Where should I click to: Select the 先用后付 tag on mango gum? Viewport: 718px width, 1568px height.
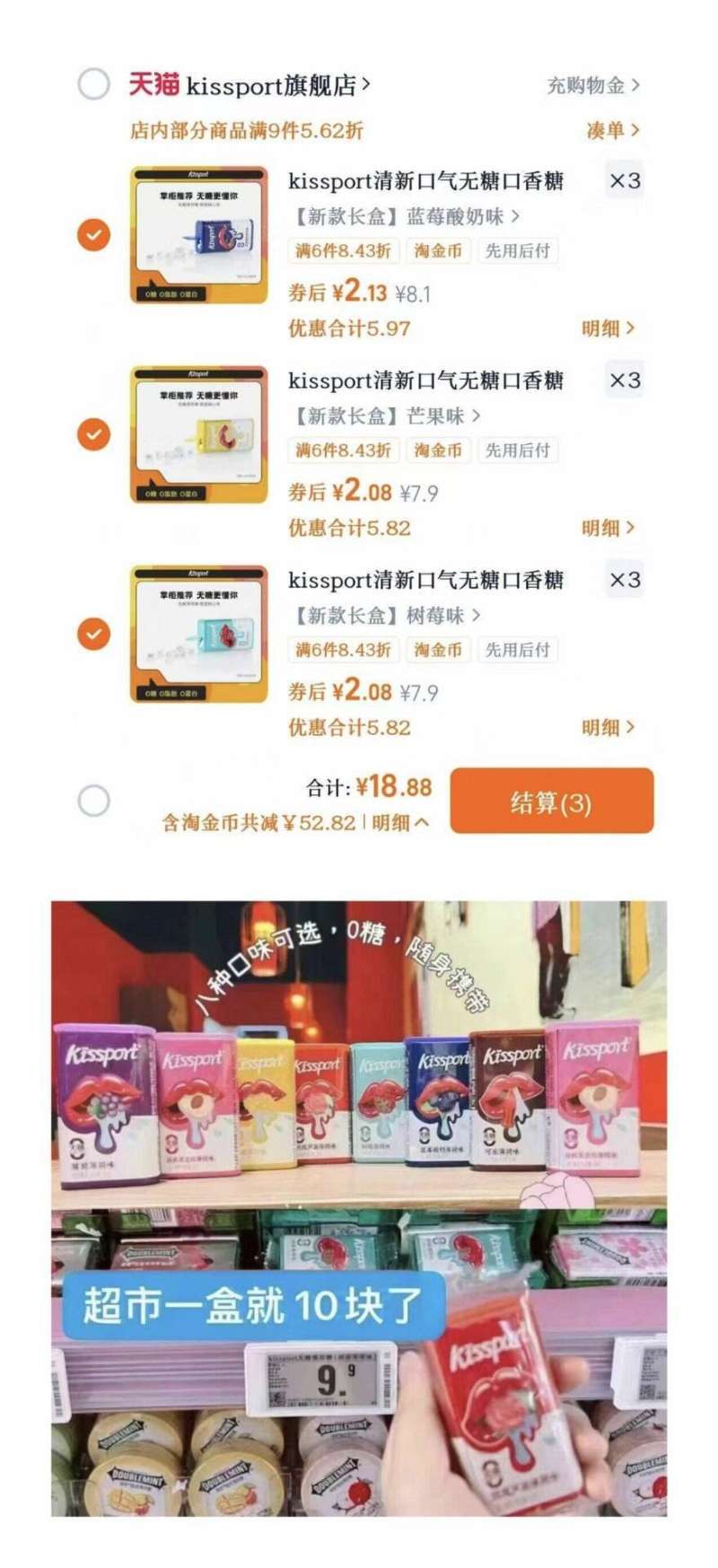click(x=517, y=450)
